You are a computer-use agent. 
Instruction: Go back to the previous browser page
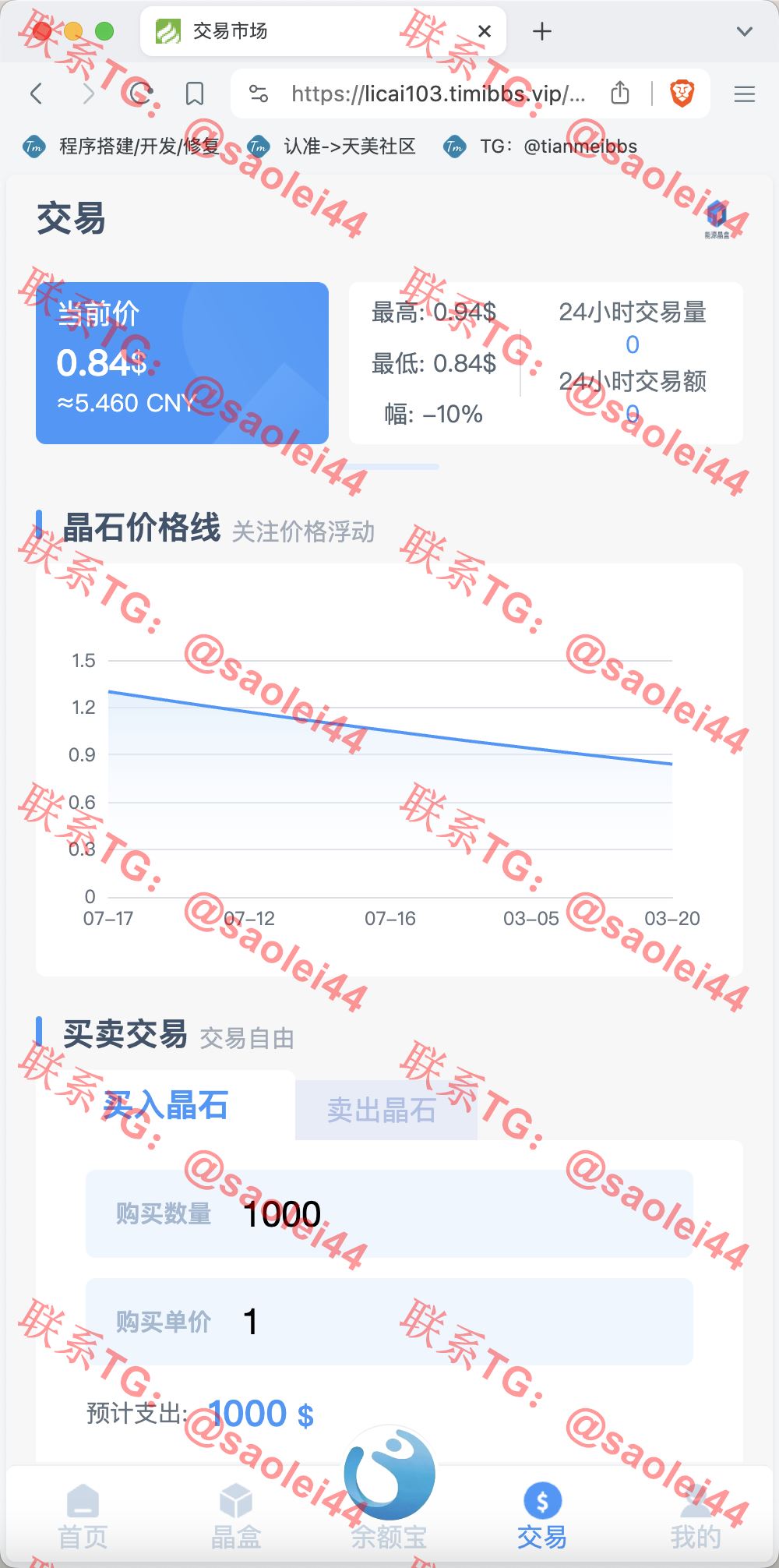pyautogui.click(x=36, y=94)
